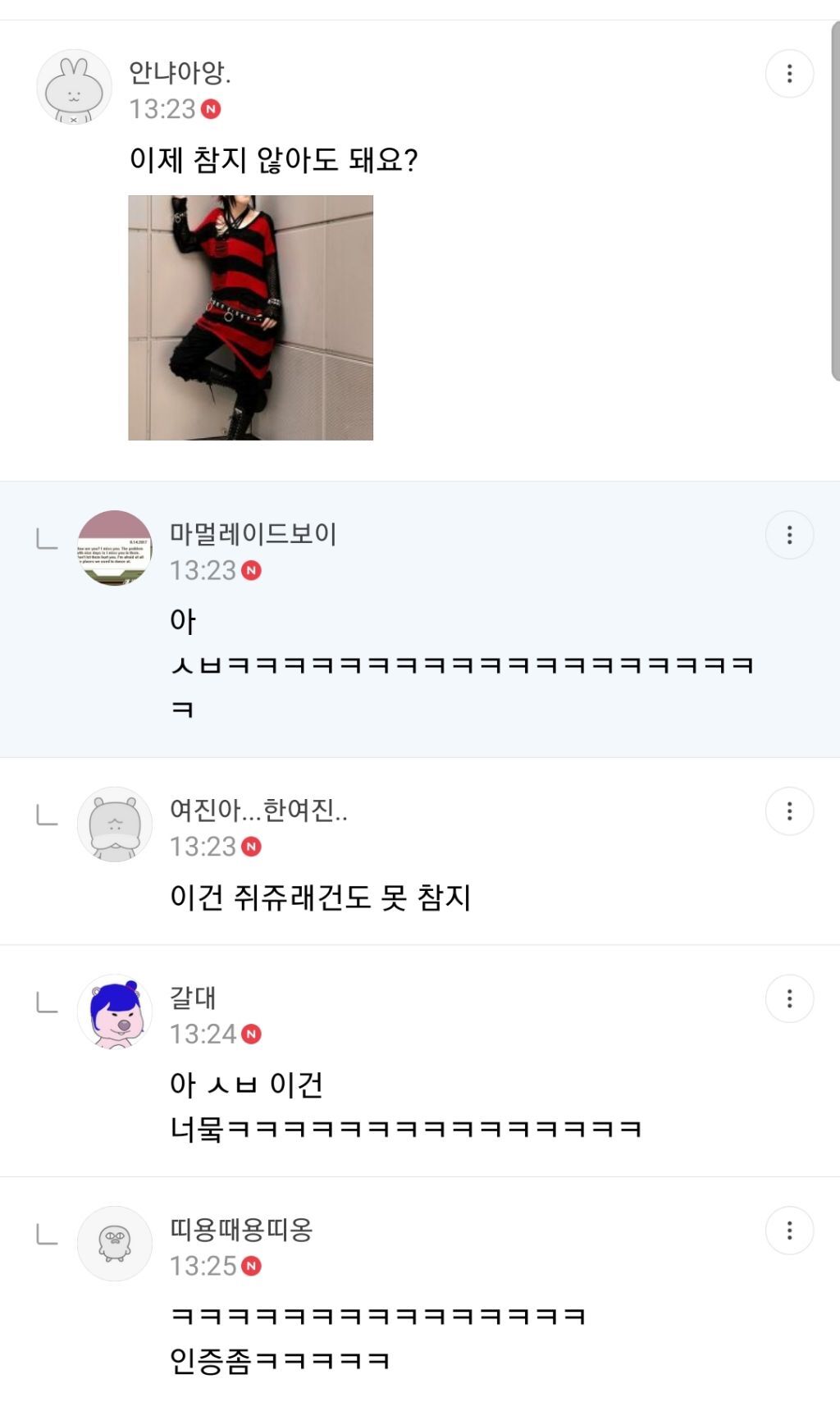The width and height of the screenshot is (840, 1402).
Task: Tap the nickname 갈대
Action: [193, 998]
